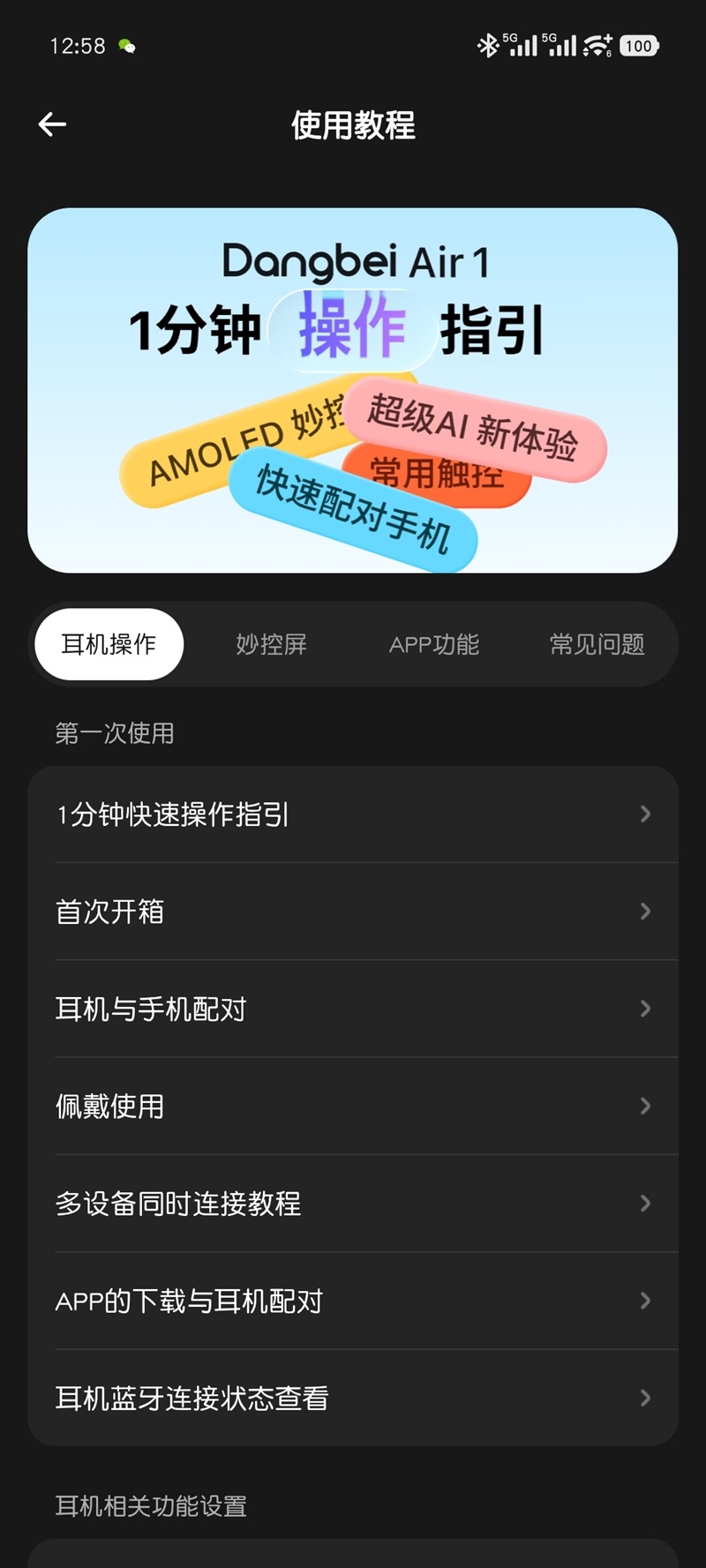706x1568 pixels.
Task: Tap the battery indicator showing 100
Action: tap(638, 45)
